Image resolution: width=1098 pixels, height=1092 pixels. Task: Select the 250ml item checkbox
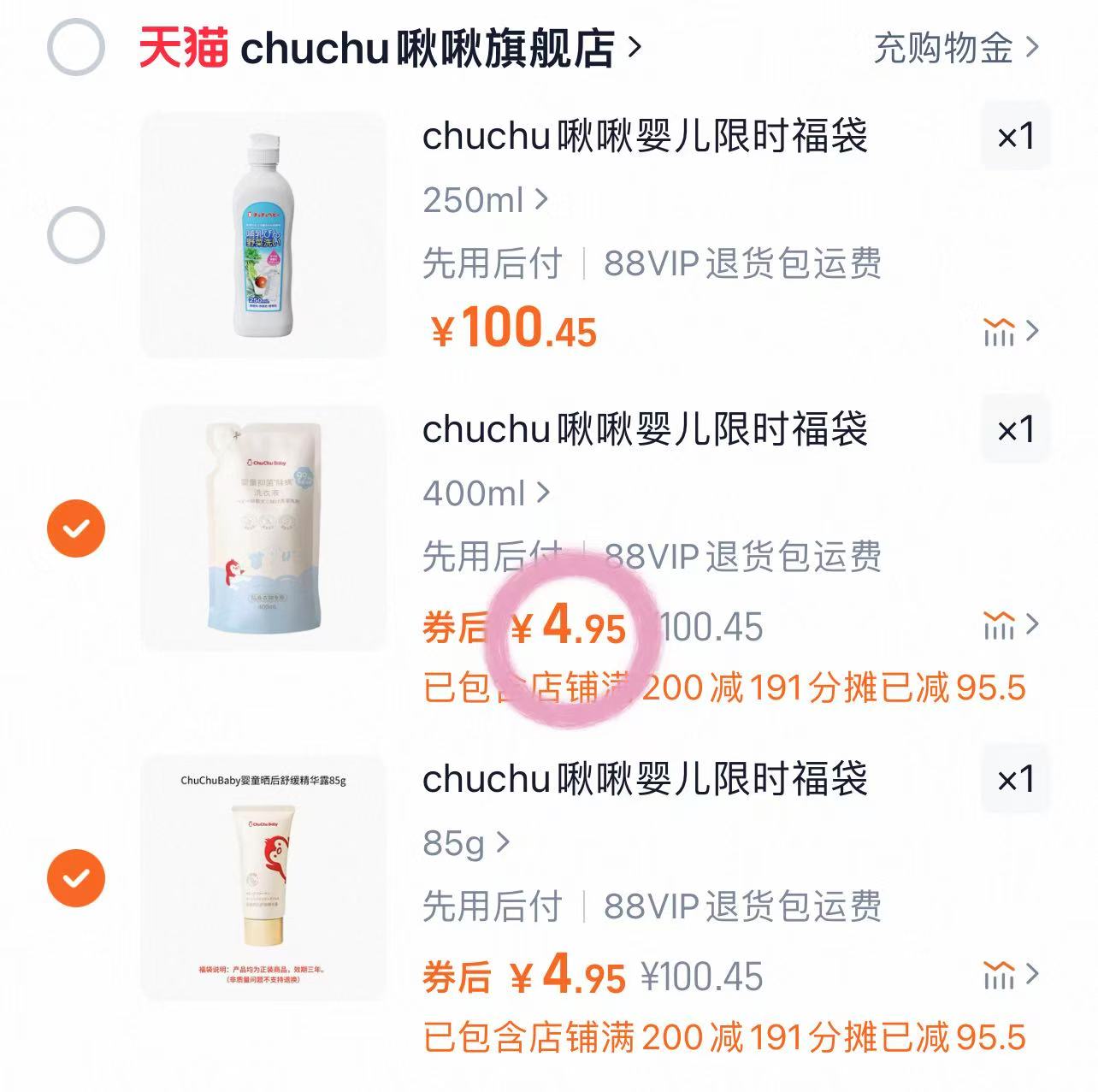click(76, 234)
